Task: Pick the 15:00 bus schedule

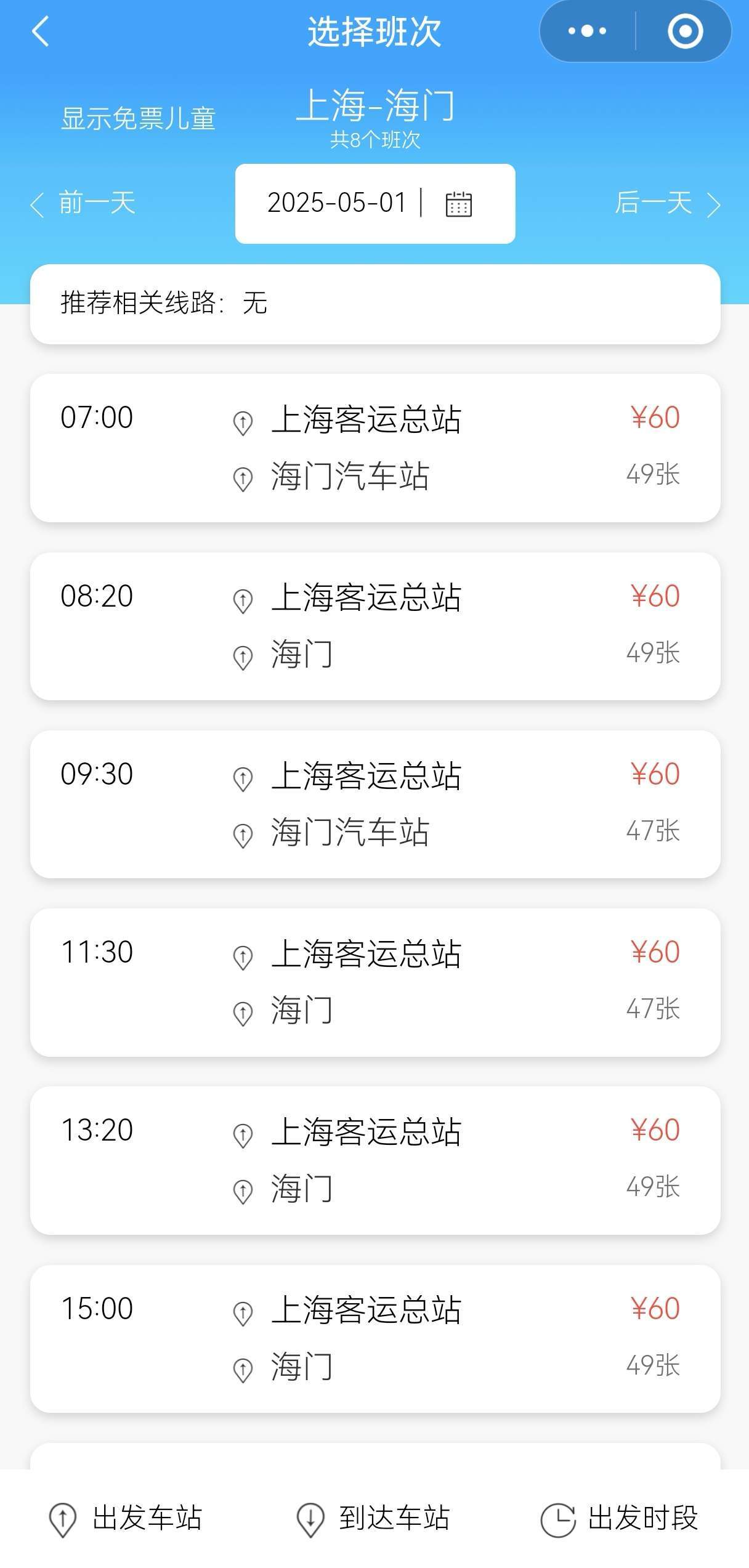Action: [x=375, y=1339]
